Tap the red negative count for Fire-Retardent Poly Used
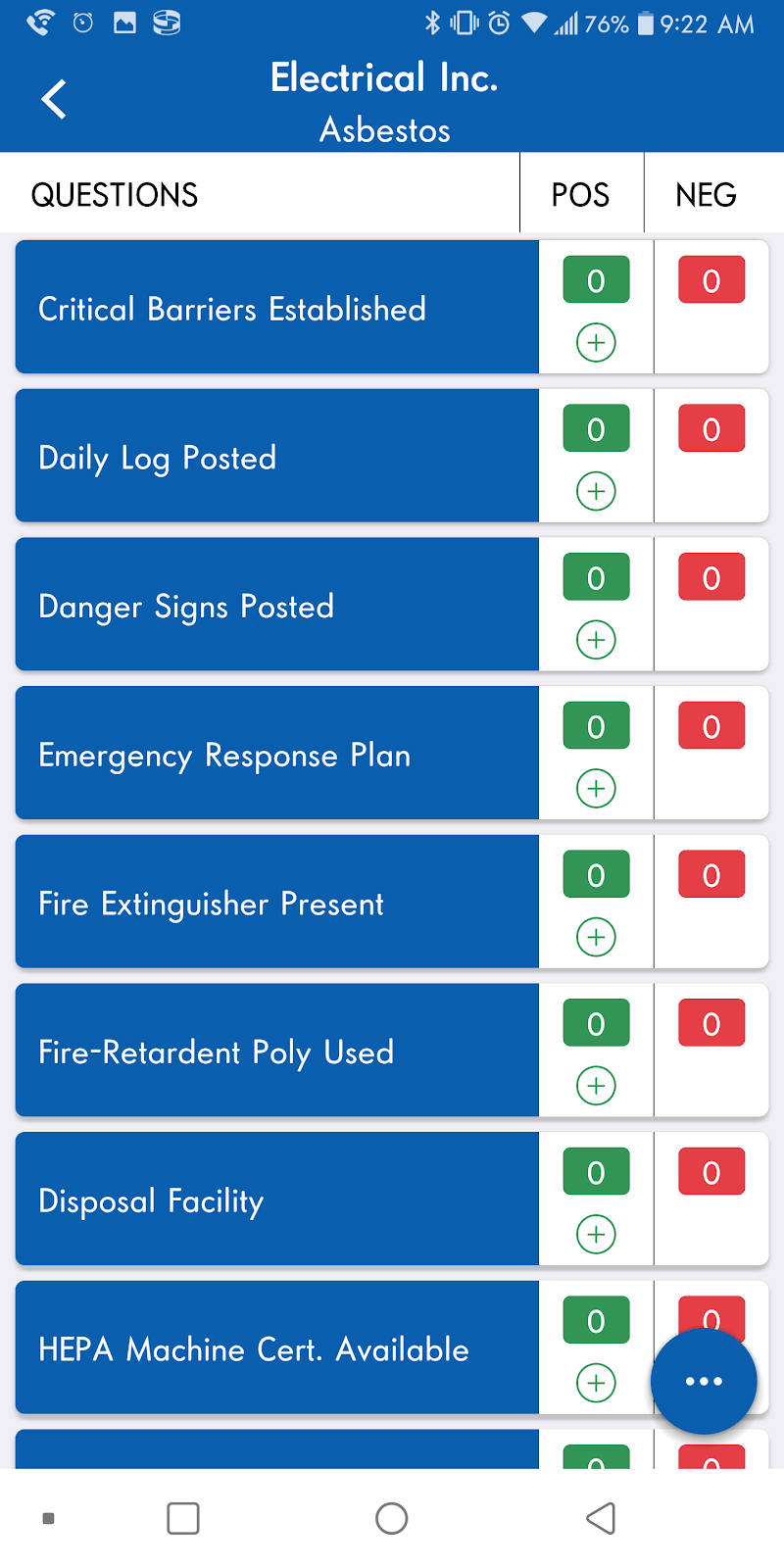 711,1024
